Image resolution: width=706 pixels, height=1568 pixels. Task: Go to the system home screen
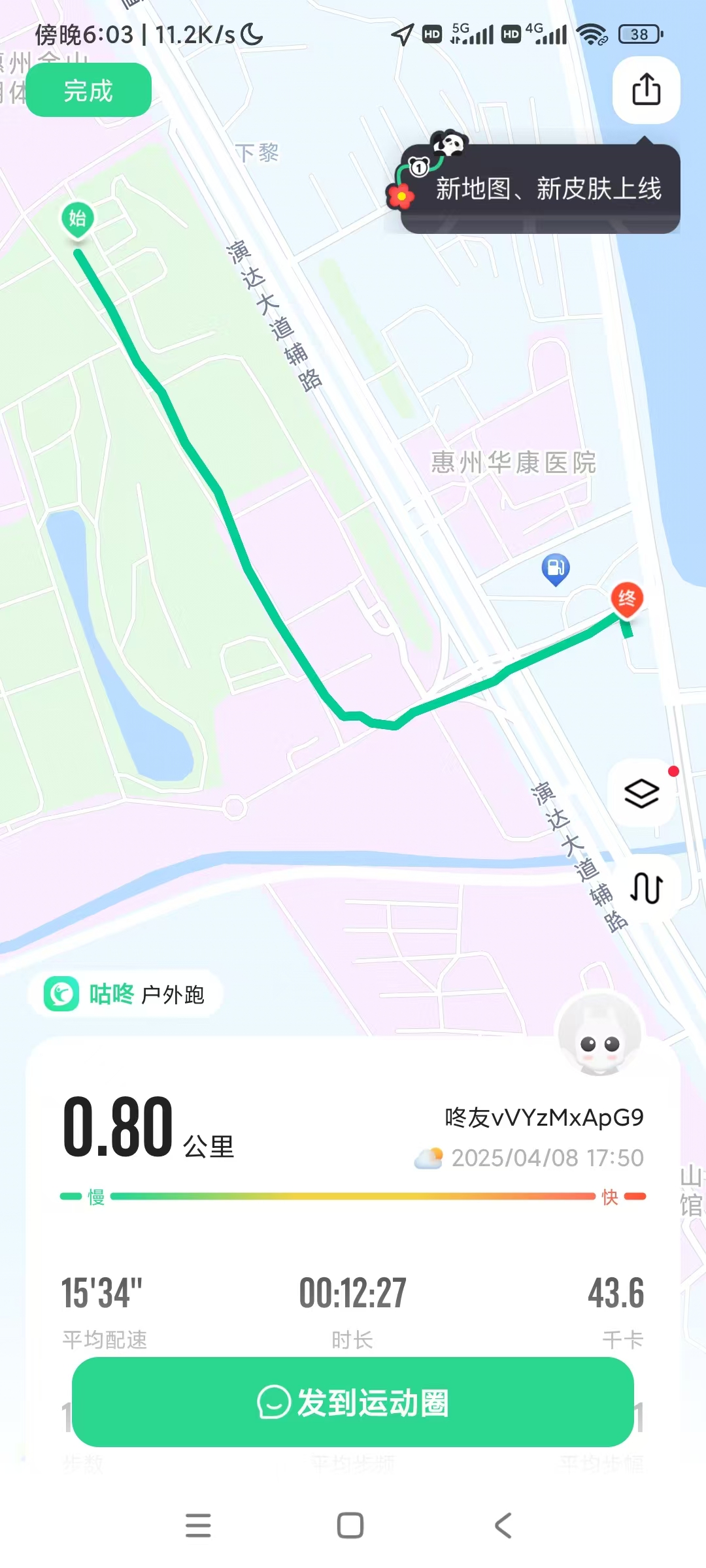[x=350, y=1526]
